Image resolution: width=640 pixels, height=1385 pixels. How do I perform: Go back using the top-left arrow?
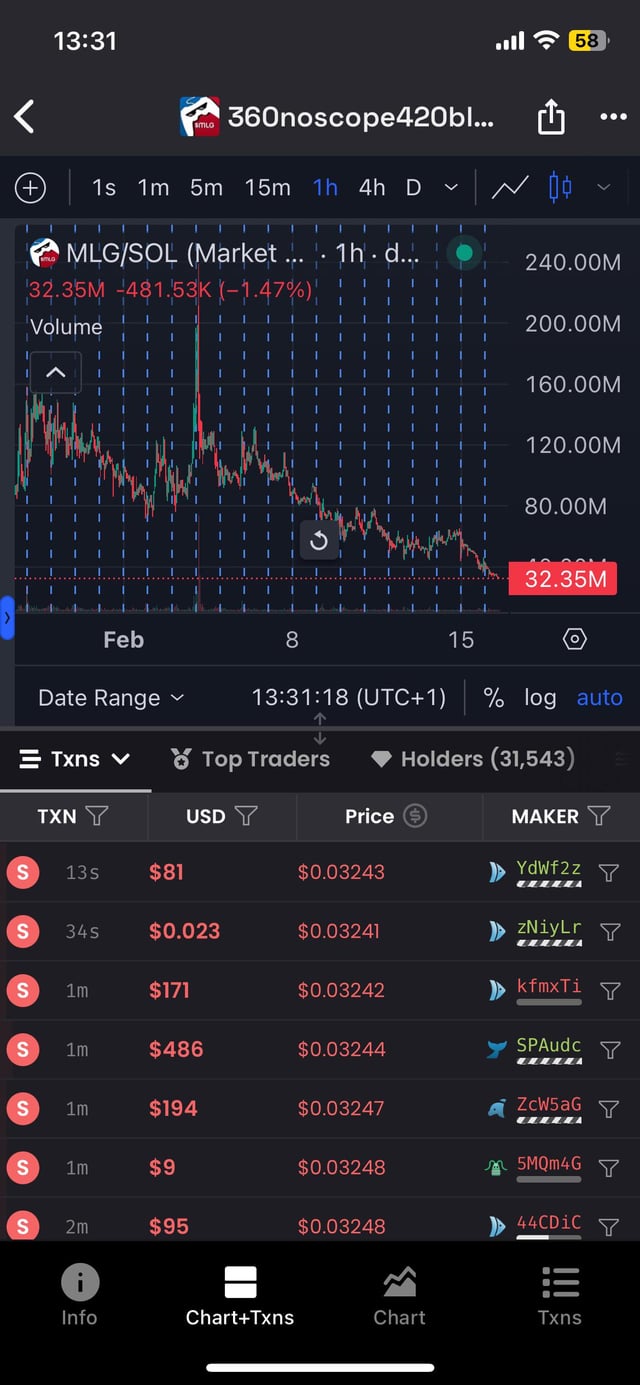pyautogui.click(x=26, y=117)
